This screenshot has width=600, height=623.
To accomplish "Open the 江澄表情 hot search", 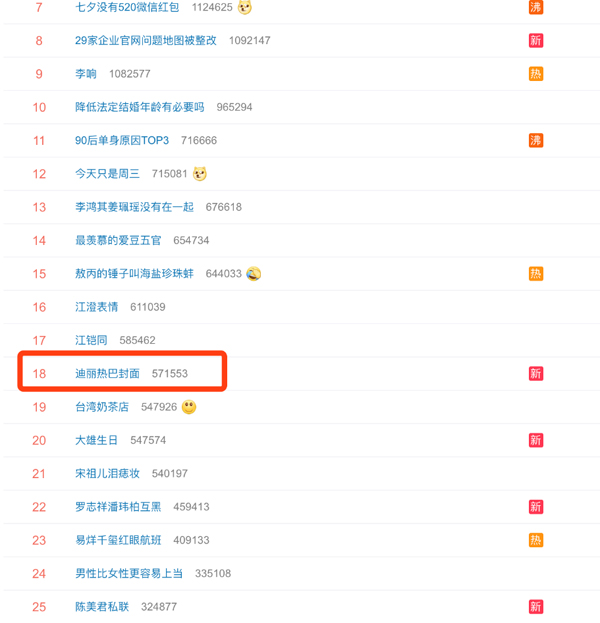I will click(x=96, y=307).
